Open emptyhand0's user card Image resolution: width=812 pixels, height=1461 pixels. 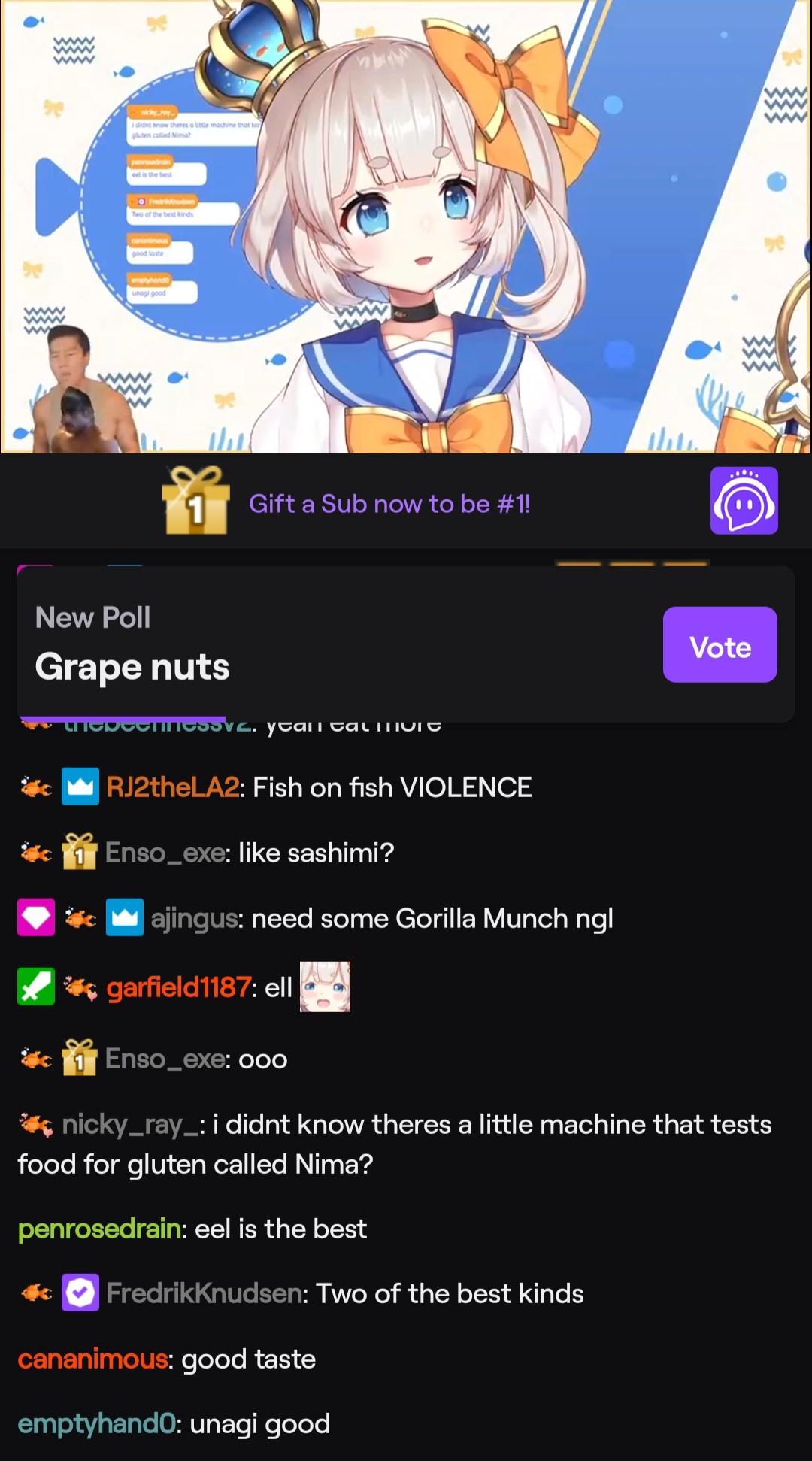(95, 1423)
